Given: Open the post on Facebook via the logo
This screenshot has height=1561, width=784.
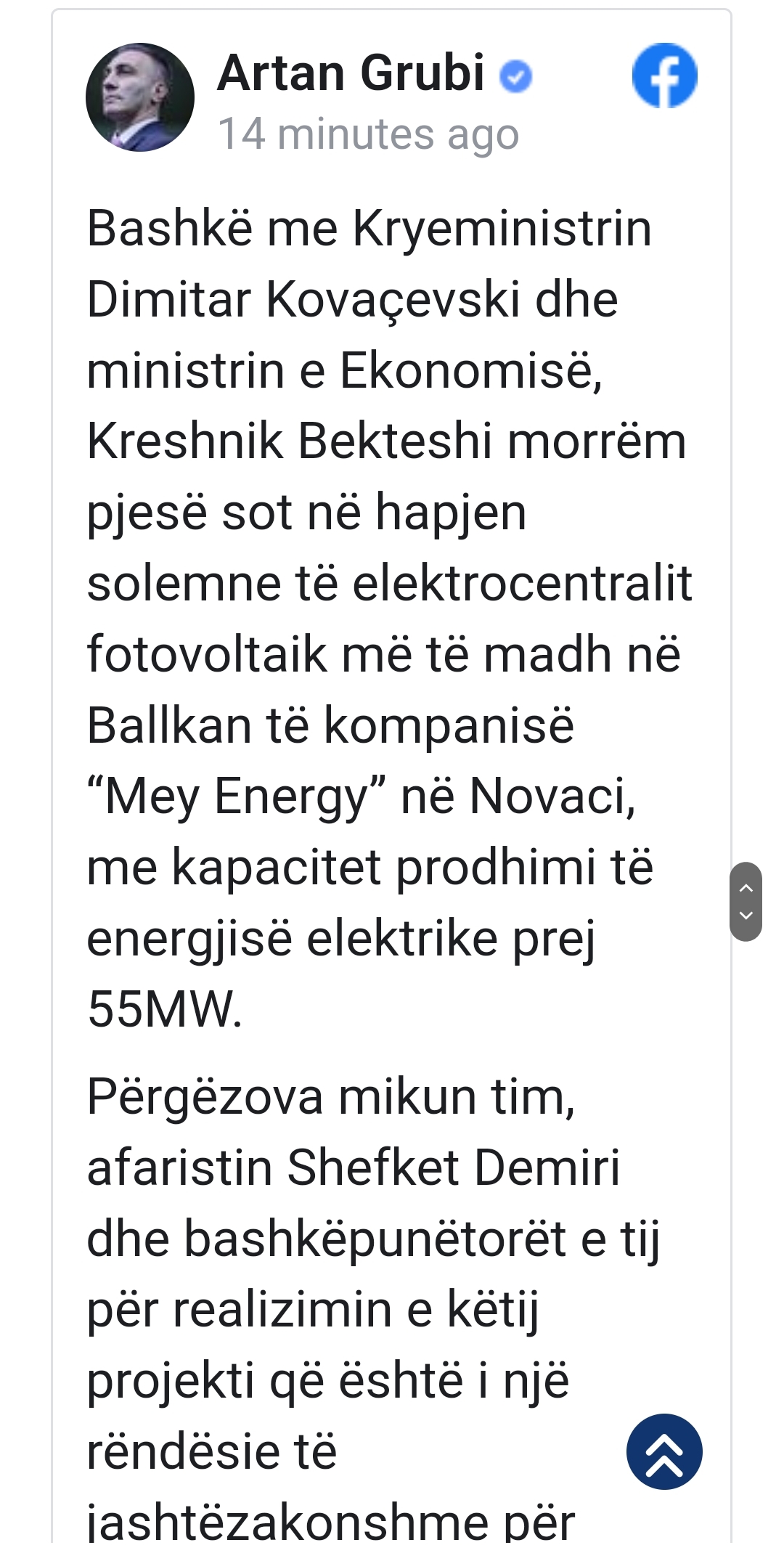Looking at the screenshot, I should coord(664,76).
